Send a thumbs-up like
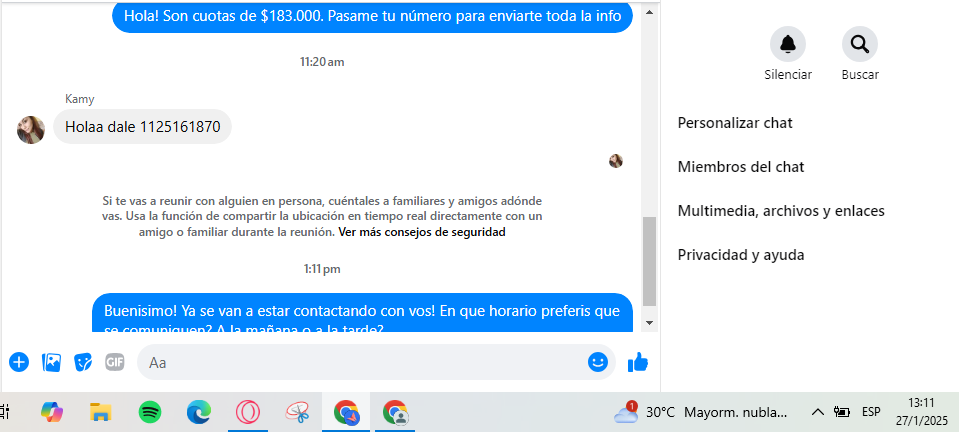The image size is (959, 432). click(x=638, y=362)
